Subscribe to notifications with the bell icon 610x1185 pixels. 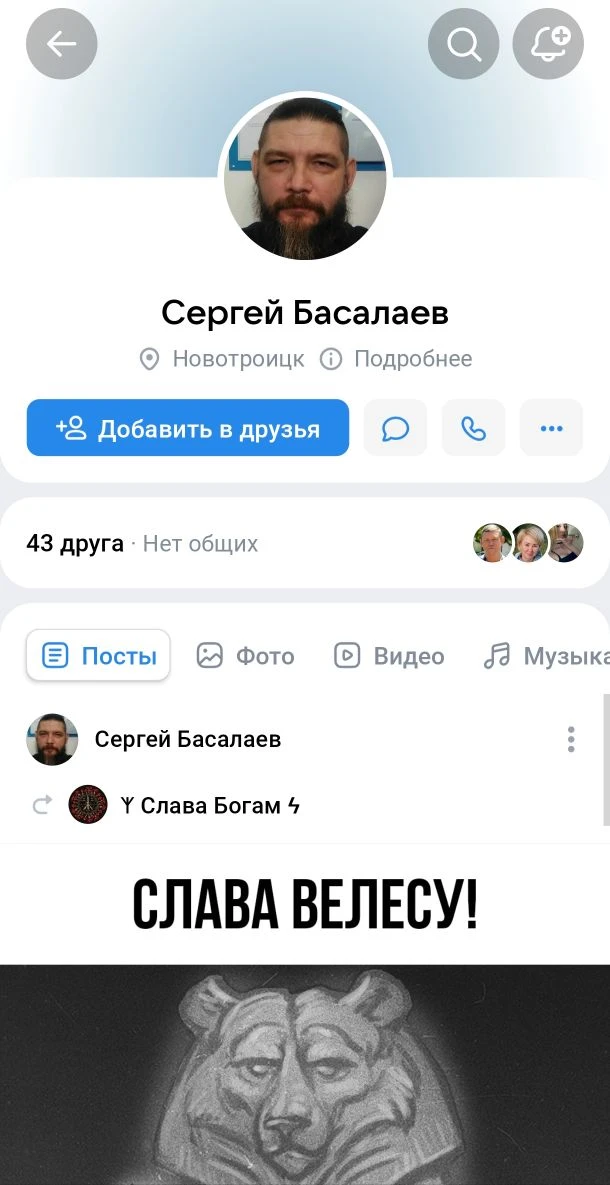548,44
